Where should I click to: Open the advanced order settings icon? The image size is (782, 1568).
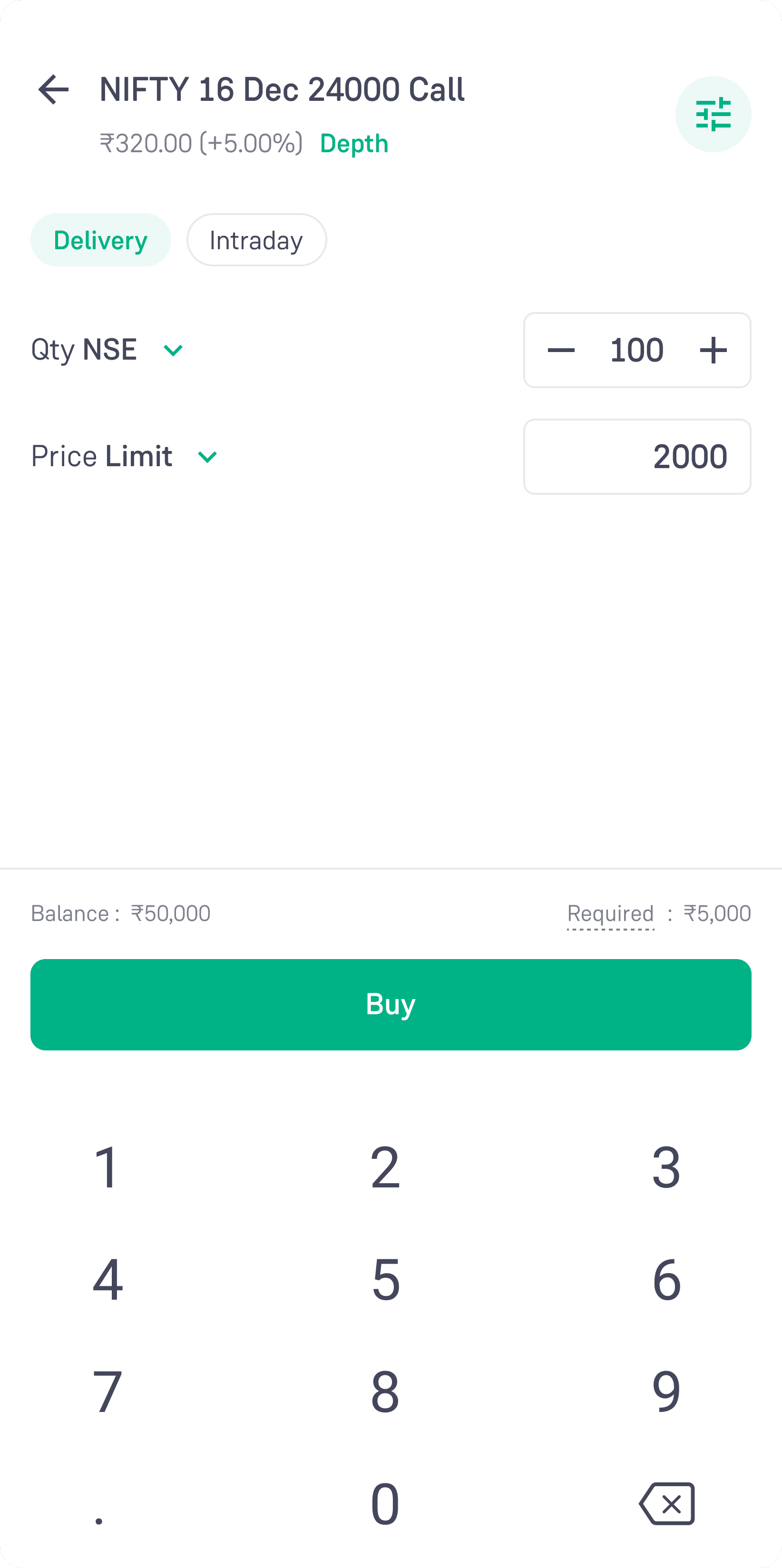click(713, 114)
